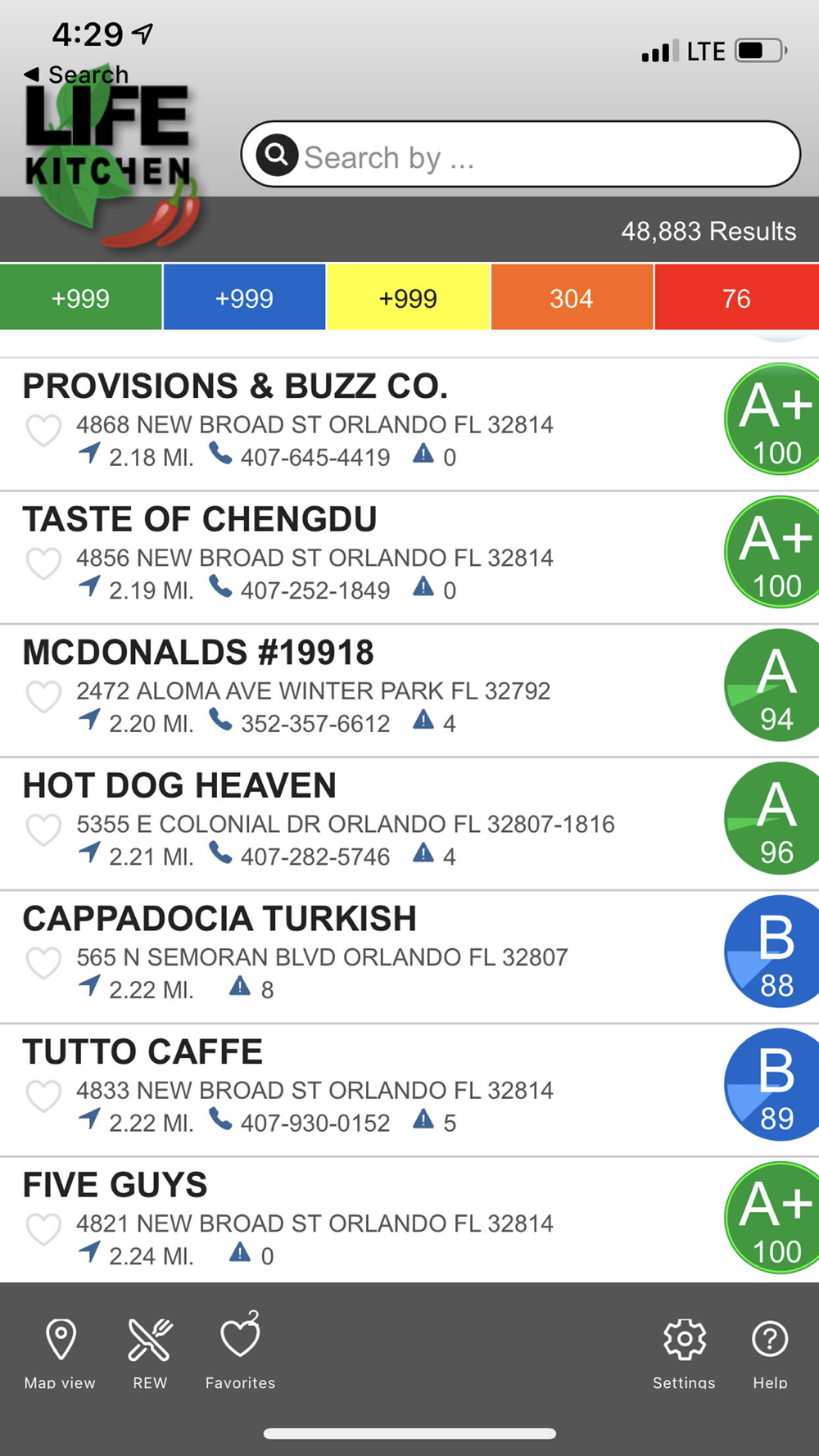This screenshot has height=1456, width=819.
Task: Filter by the blue +999 grade segment
Action: point(244,298)
